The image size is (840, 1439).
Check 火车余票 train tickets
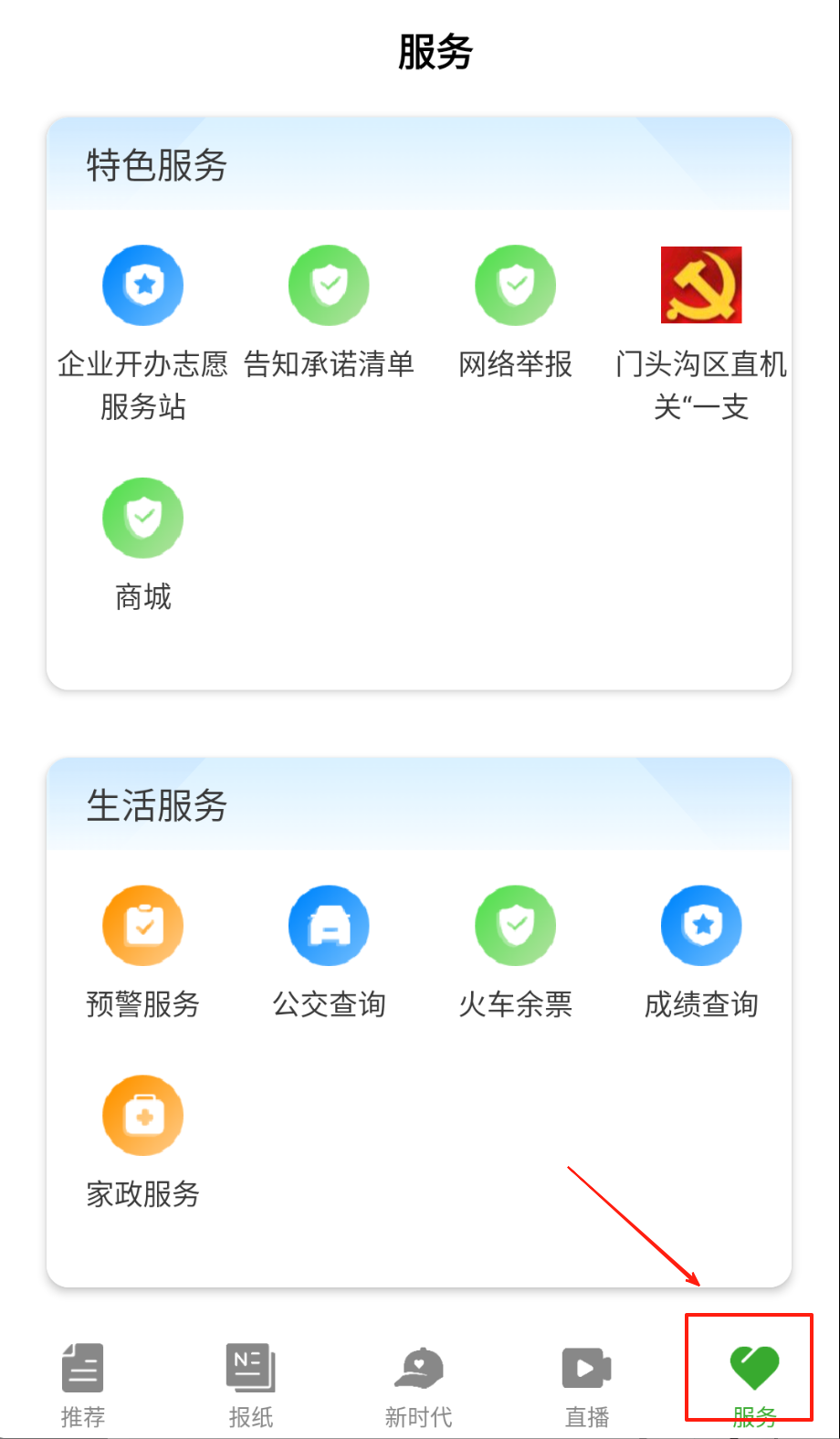click(x=515, y=926)
